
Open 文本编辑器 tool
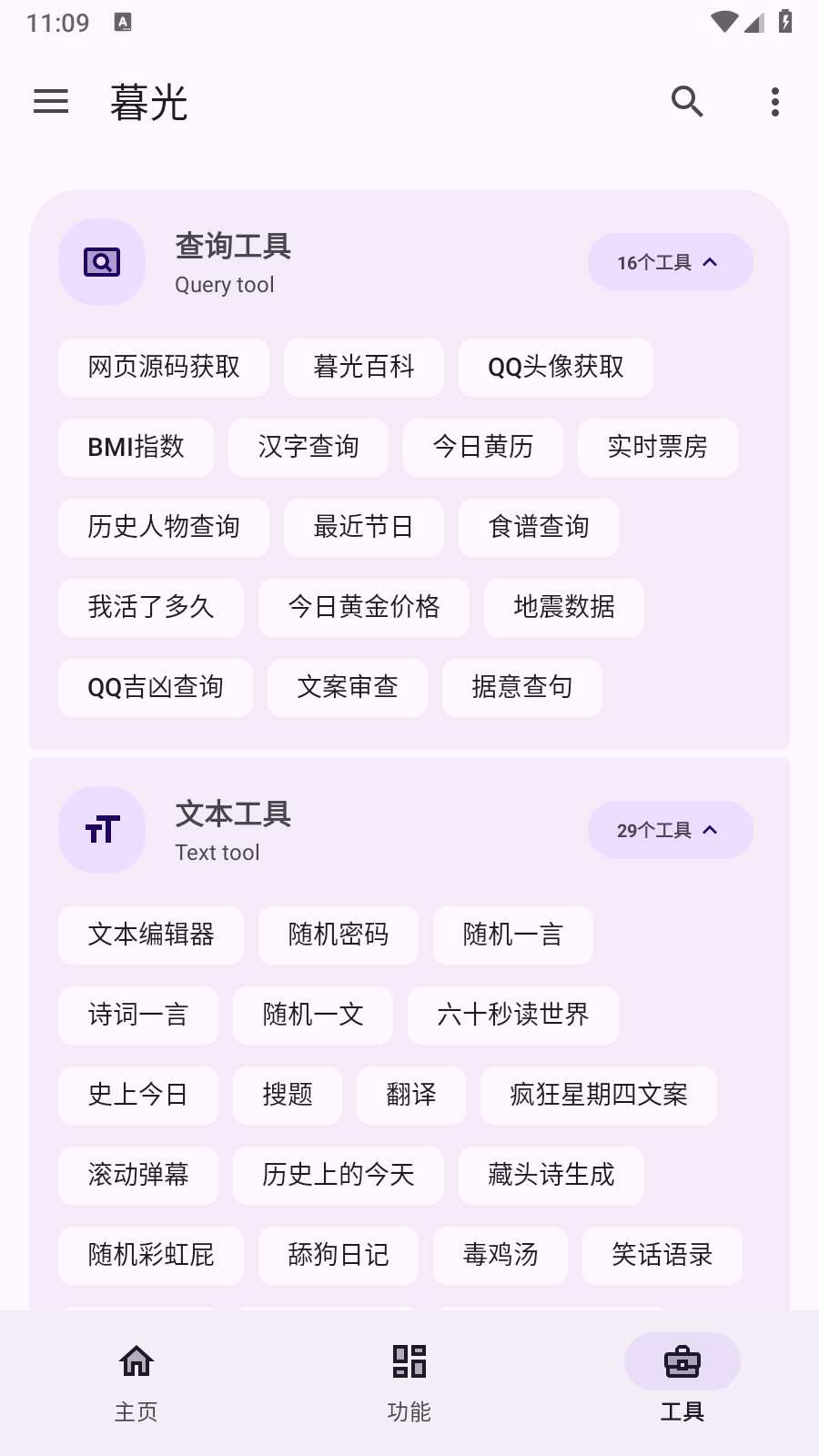click(x=151, y=935)
